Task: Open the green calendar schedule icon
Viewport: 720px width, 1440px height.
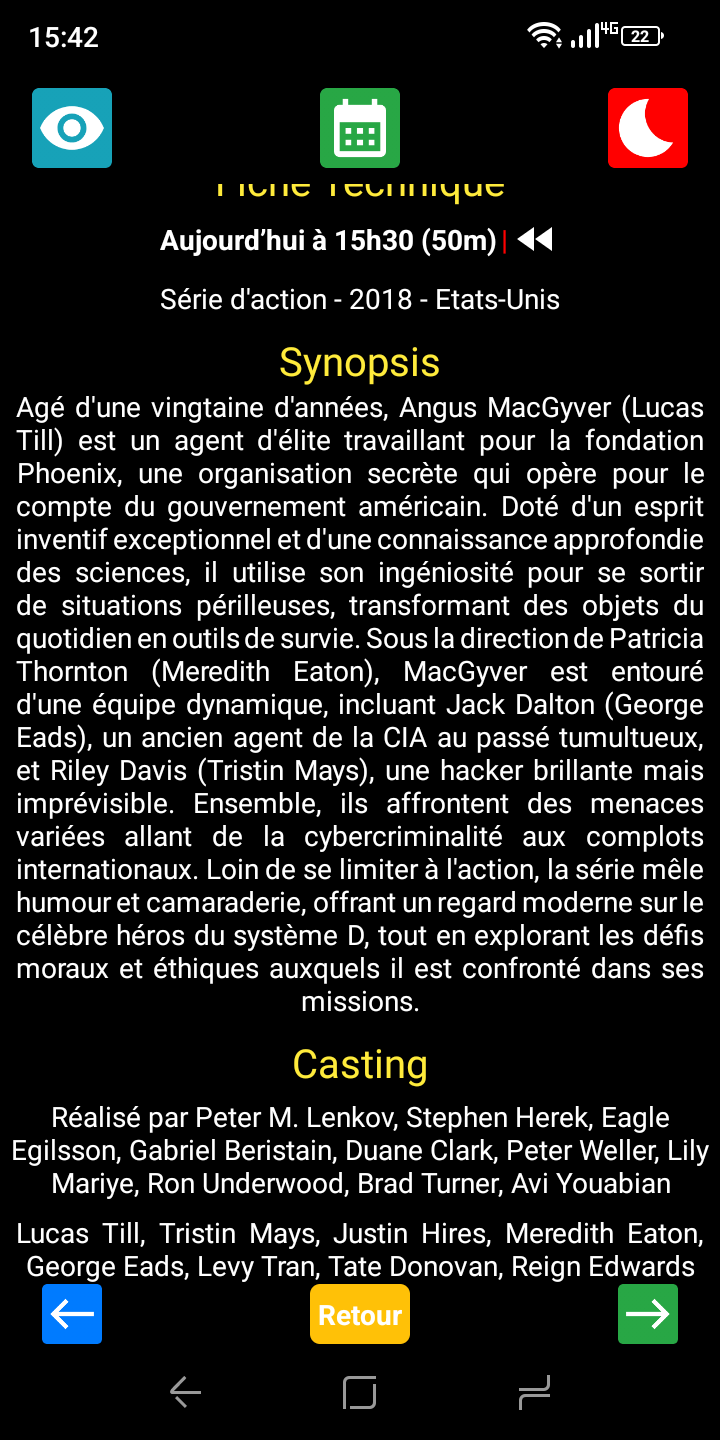Action: [360, 128]
